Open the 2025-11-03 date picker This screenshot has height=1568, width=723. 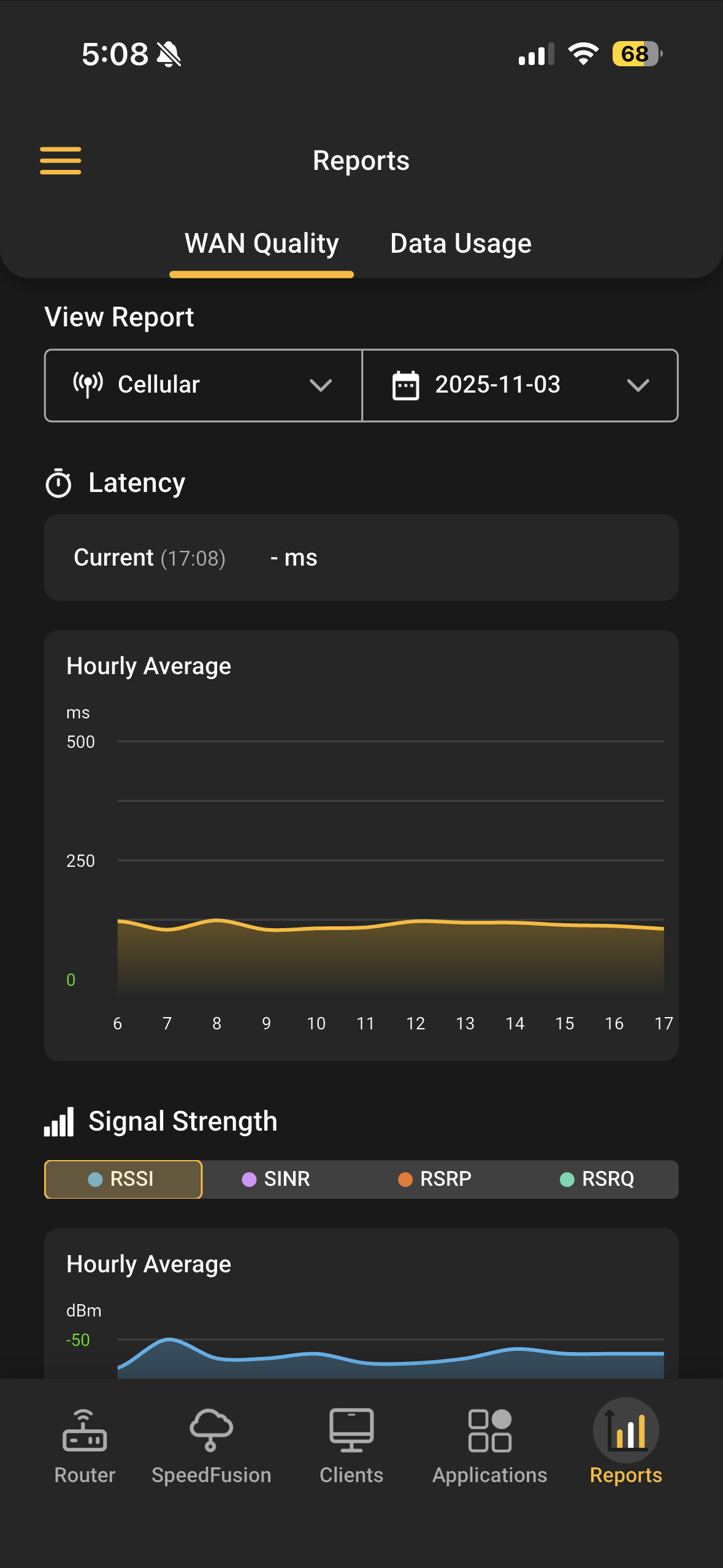point(520,385)
